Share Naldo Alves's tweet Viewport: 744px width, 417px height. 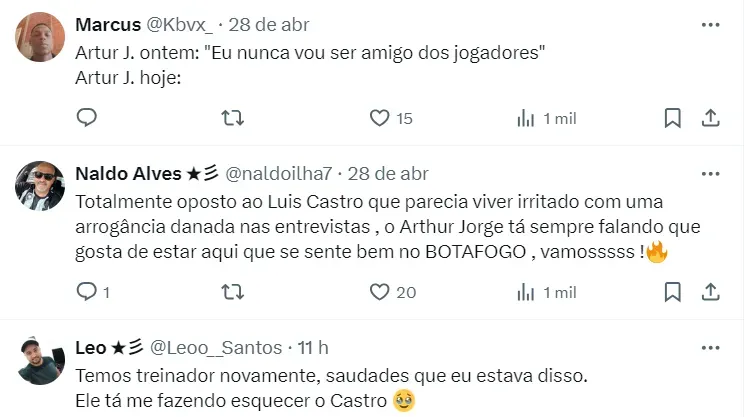pyautogui.click(x=710, y=292)
